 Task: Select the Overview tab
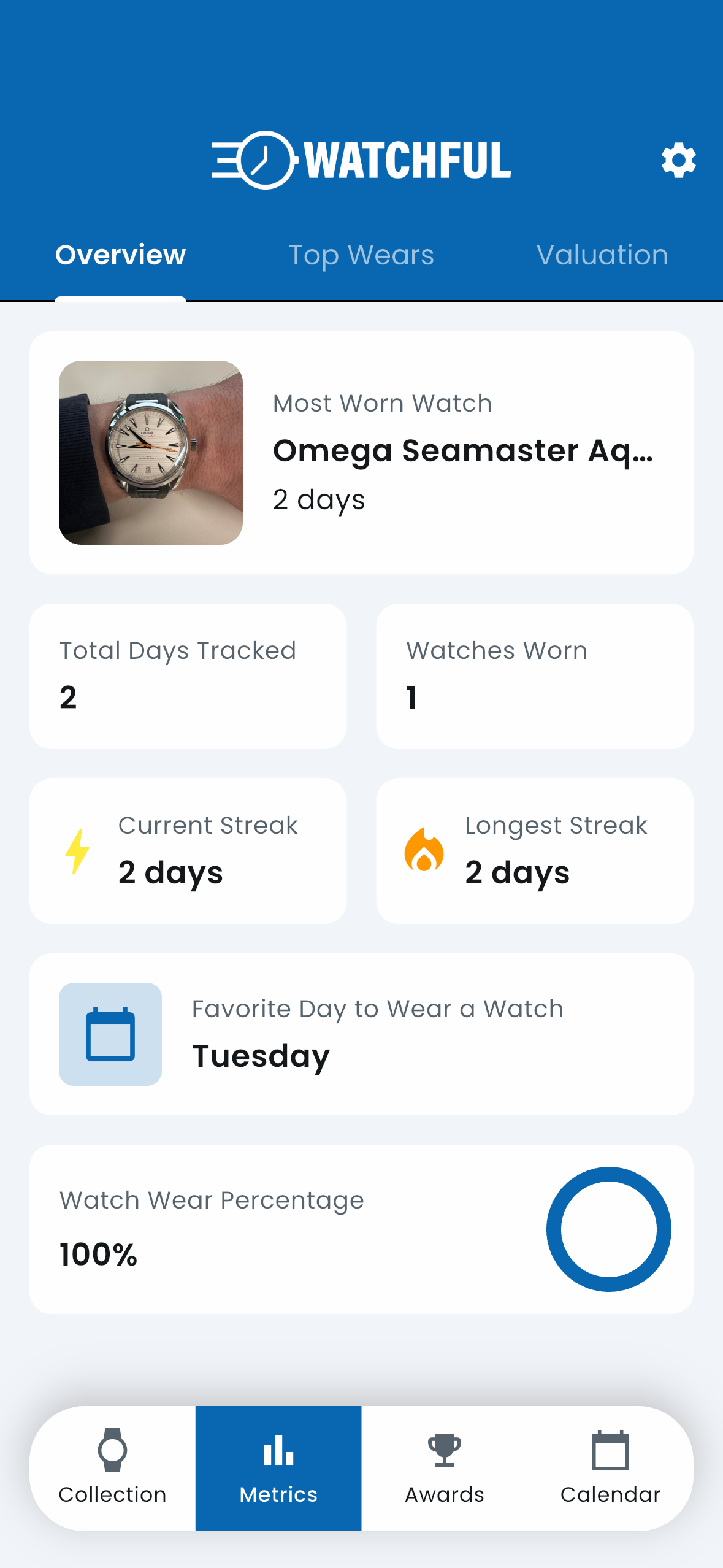click(120, 255)
